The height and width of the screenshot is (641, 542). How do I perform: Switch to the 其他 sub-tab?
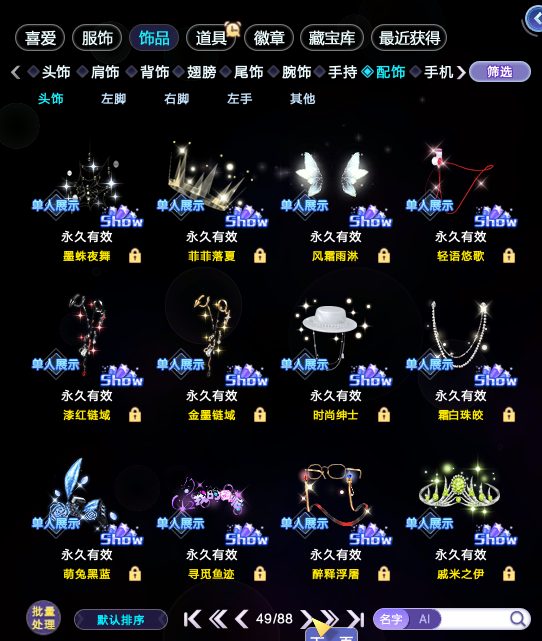302,99
